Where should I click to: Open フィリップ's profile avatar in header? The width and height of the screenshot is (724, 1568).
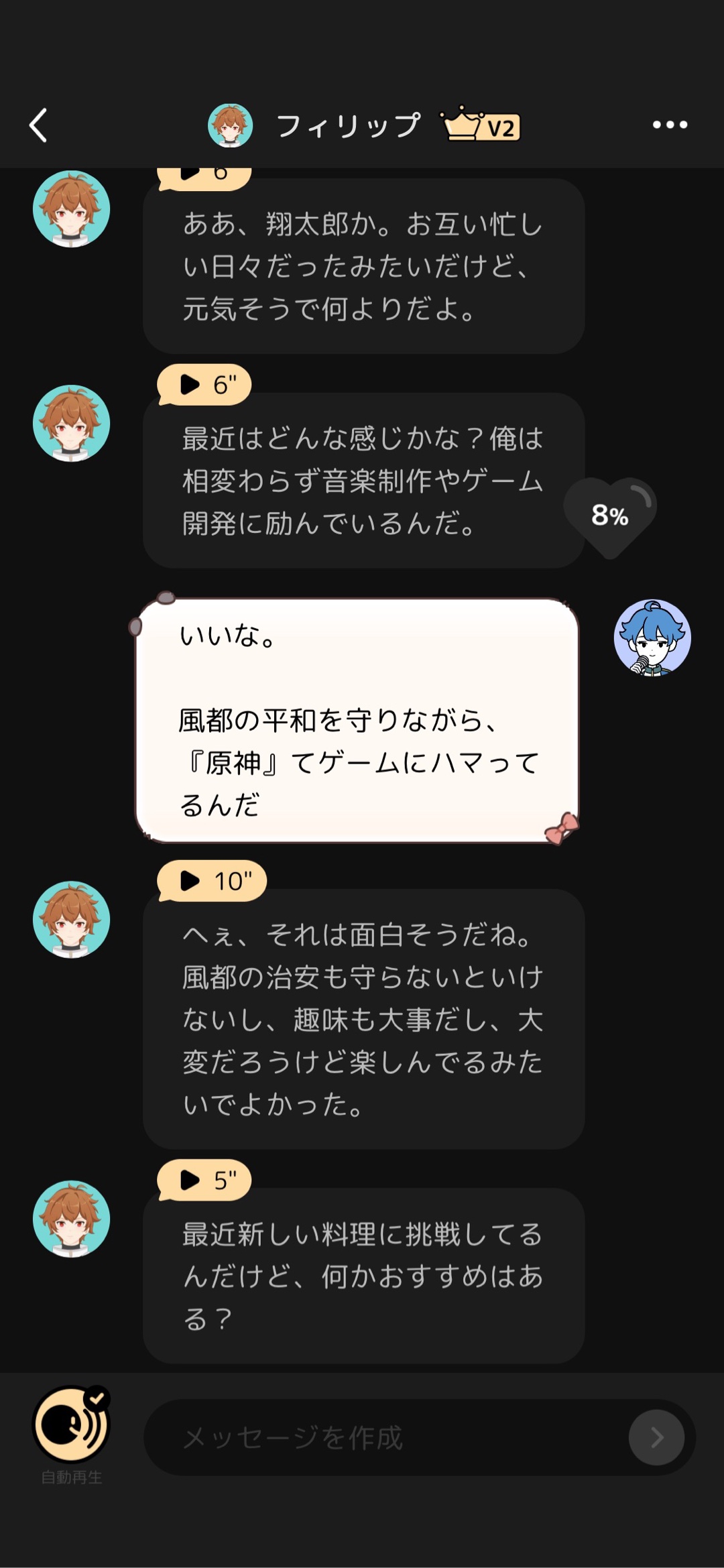point(230,125)
